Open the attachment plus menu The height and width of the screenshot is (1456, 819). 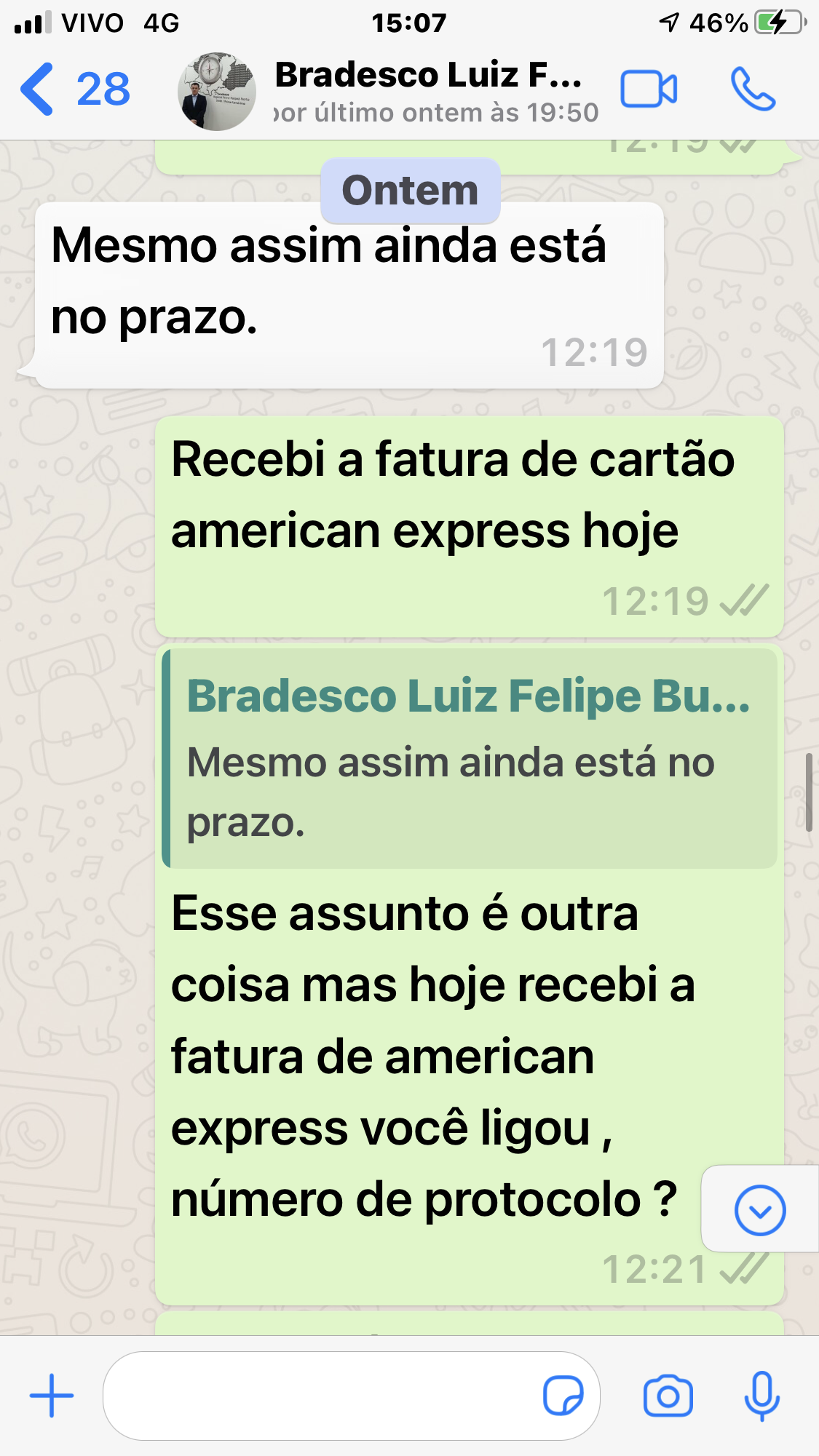point(52,1396)
